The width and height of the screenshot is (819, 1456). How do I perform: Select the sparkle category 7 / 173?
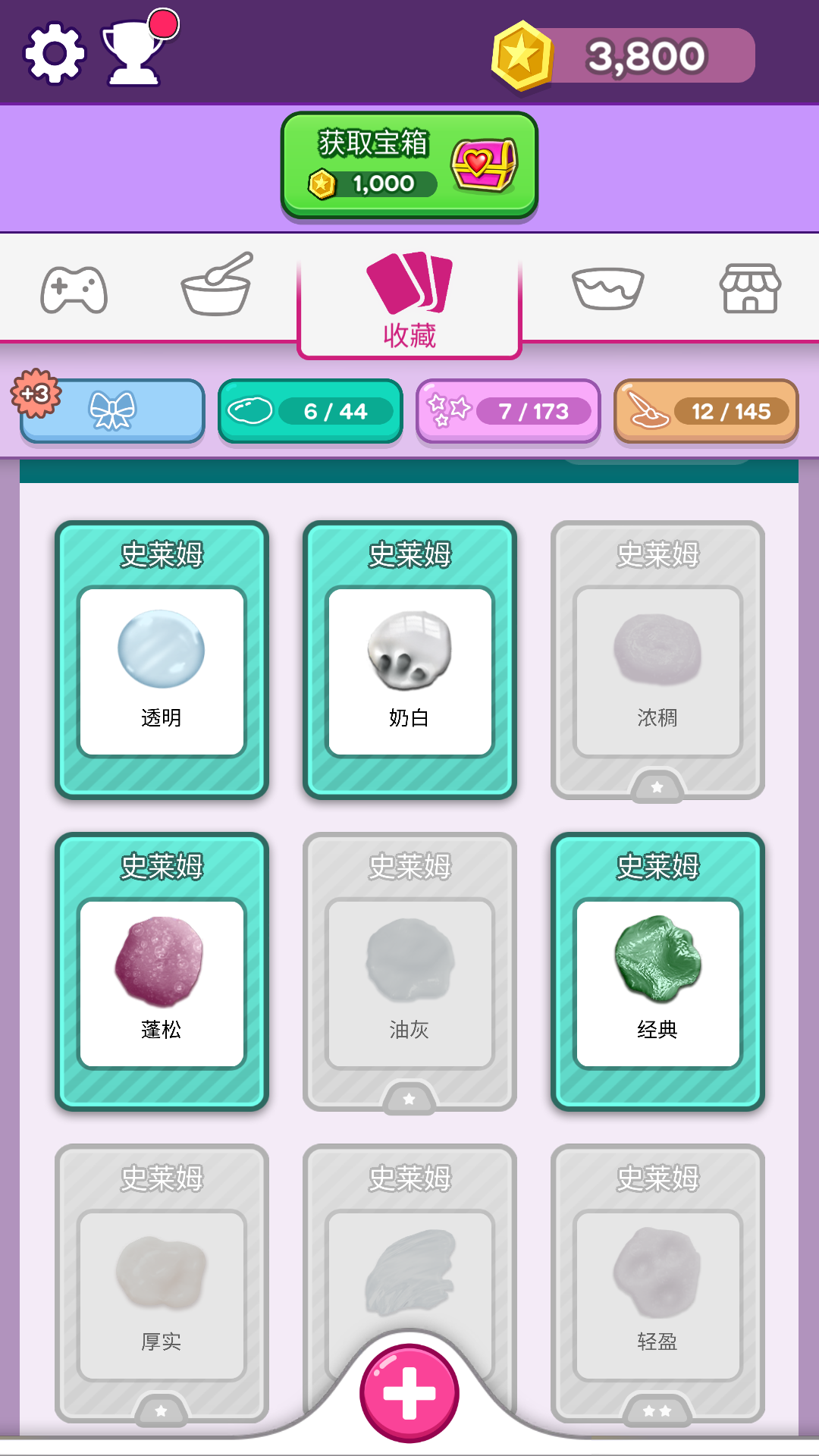(x=508, y=411)
